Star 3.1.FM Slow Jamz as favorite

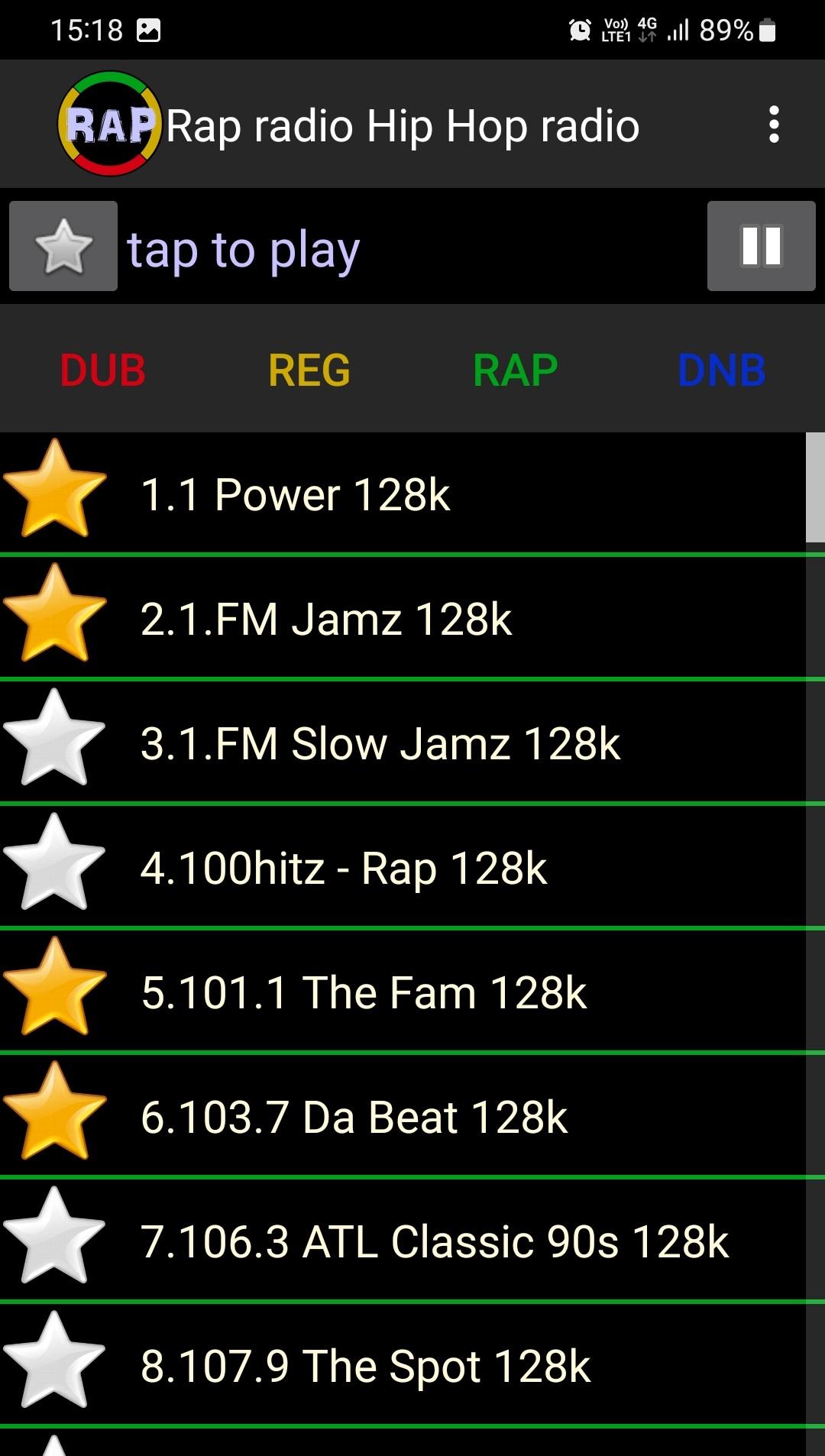pos(54,737)
